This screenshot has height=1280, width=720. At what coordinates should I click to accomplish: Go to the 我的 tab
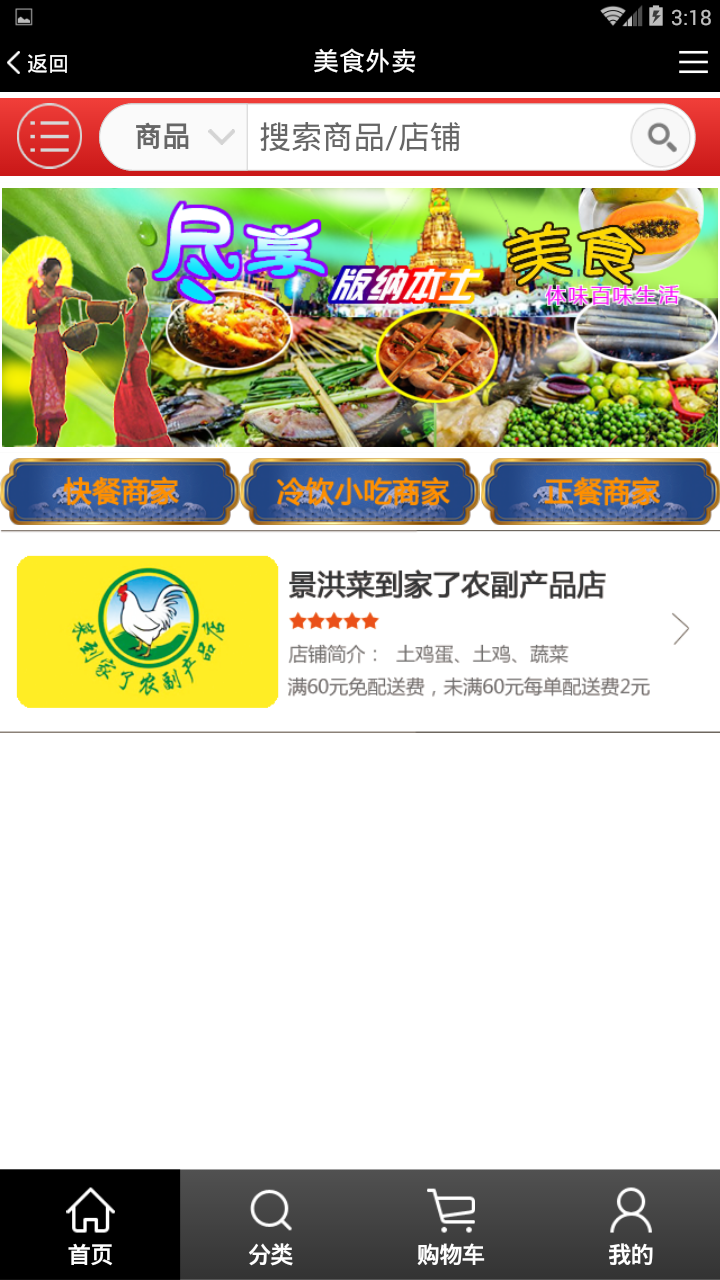tap(630, 1225)
